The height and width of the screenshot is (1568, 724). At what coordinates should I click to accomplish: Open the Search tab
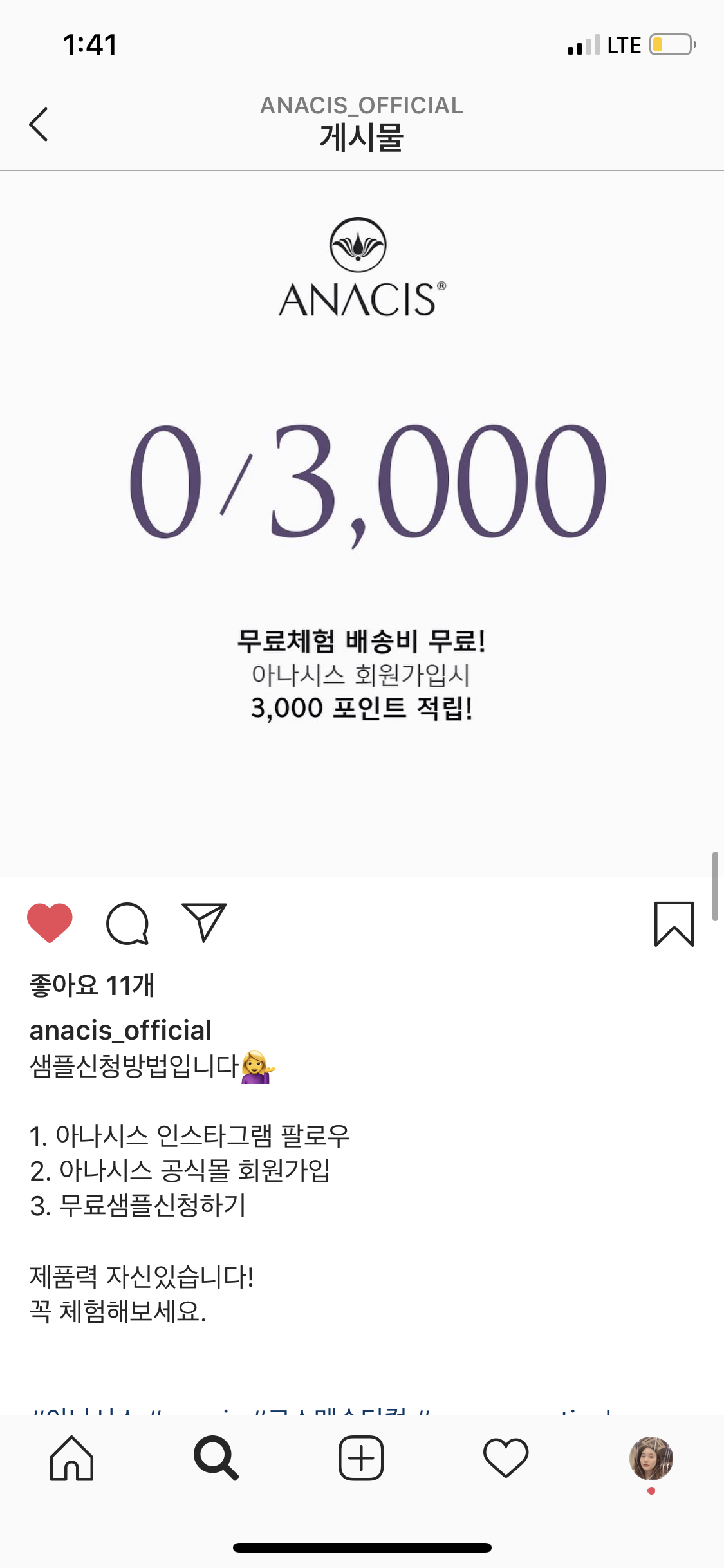coord(216,1459)
